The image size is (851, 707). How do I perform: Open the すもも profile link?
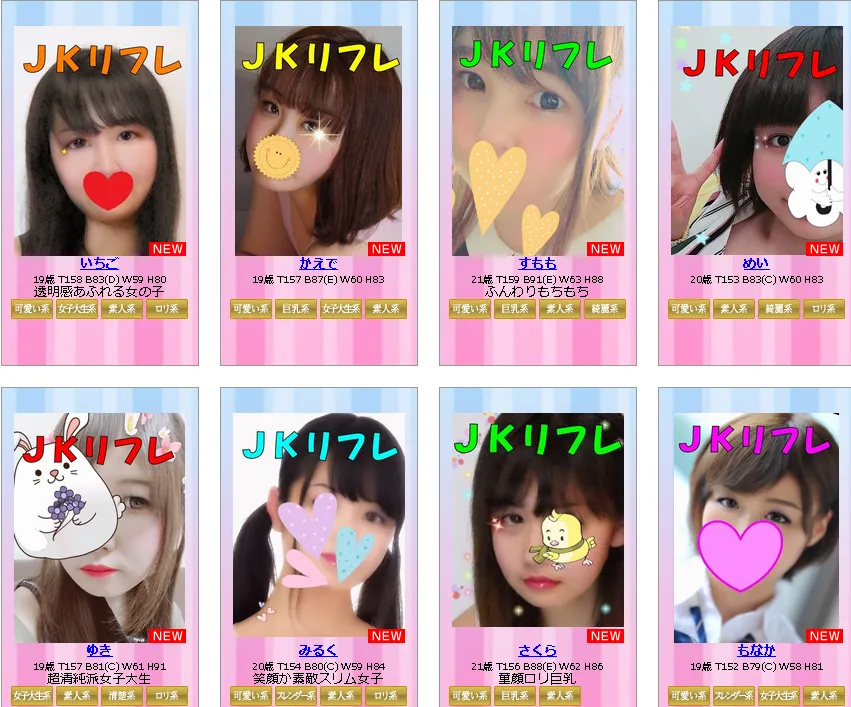[x=537, y=263]
